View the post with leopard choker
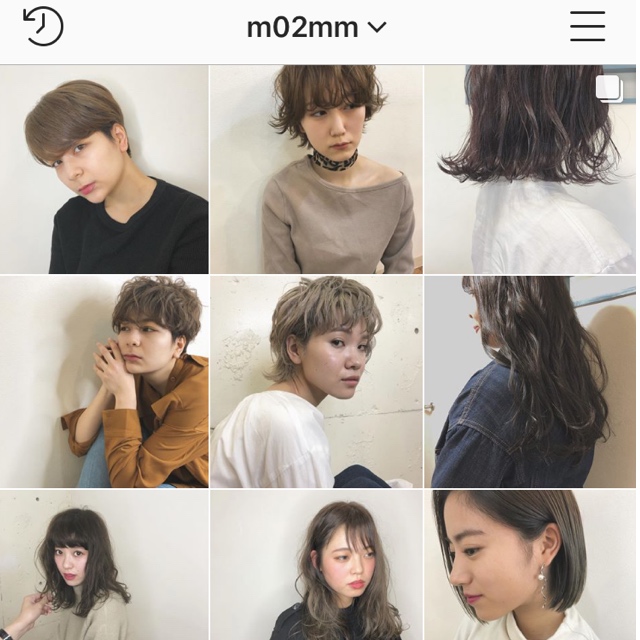This screenshot has height=640, width=640. click(x=316, y=170)
